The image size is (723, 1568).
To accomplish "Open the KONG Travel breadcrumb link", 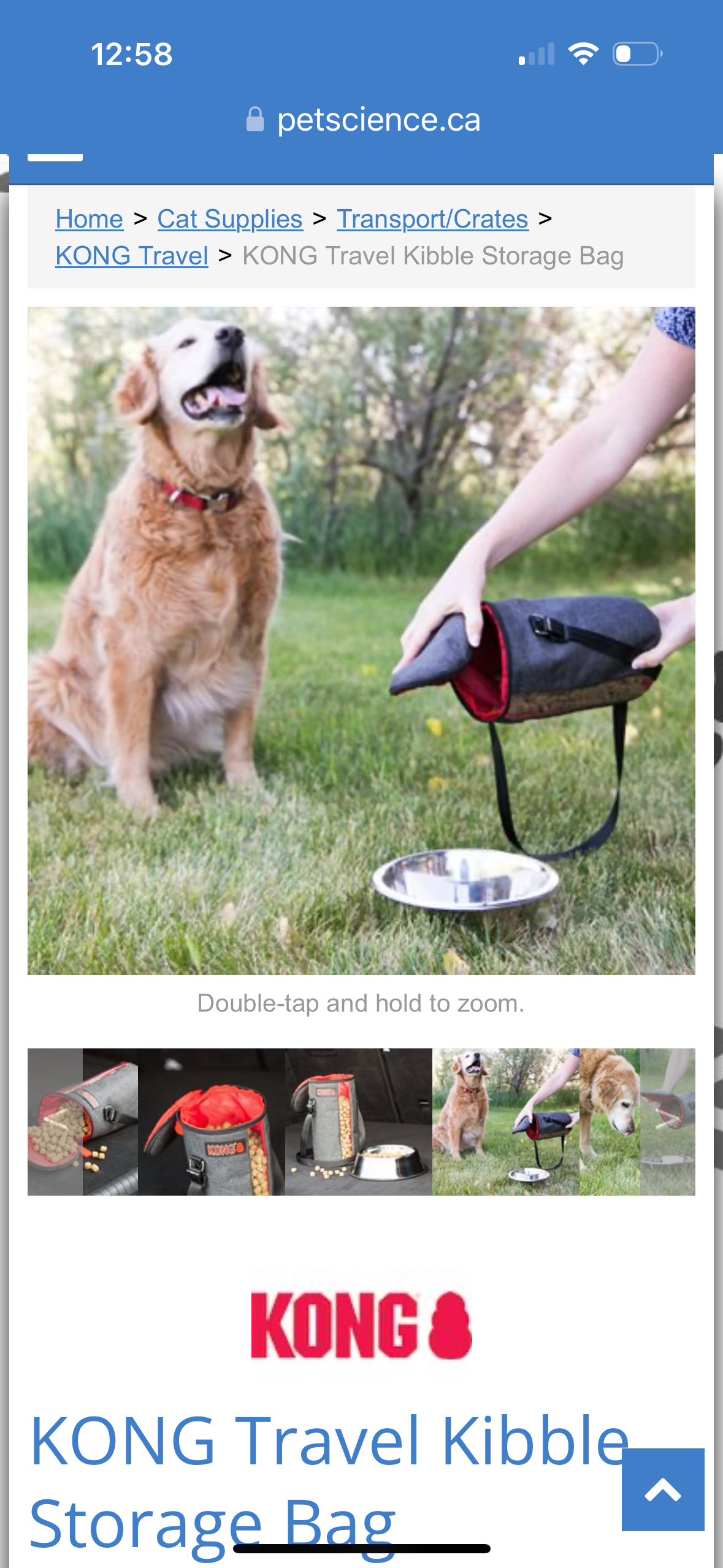I will 132,256.
